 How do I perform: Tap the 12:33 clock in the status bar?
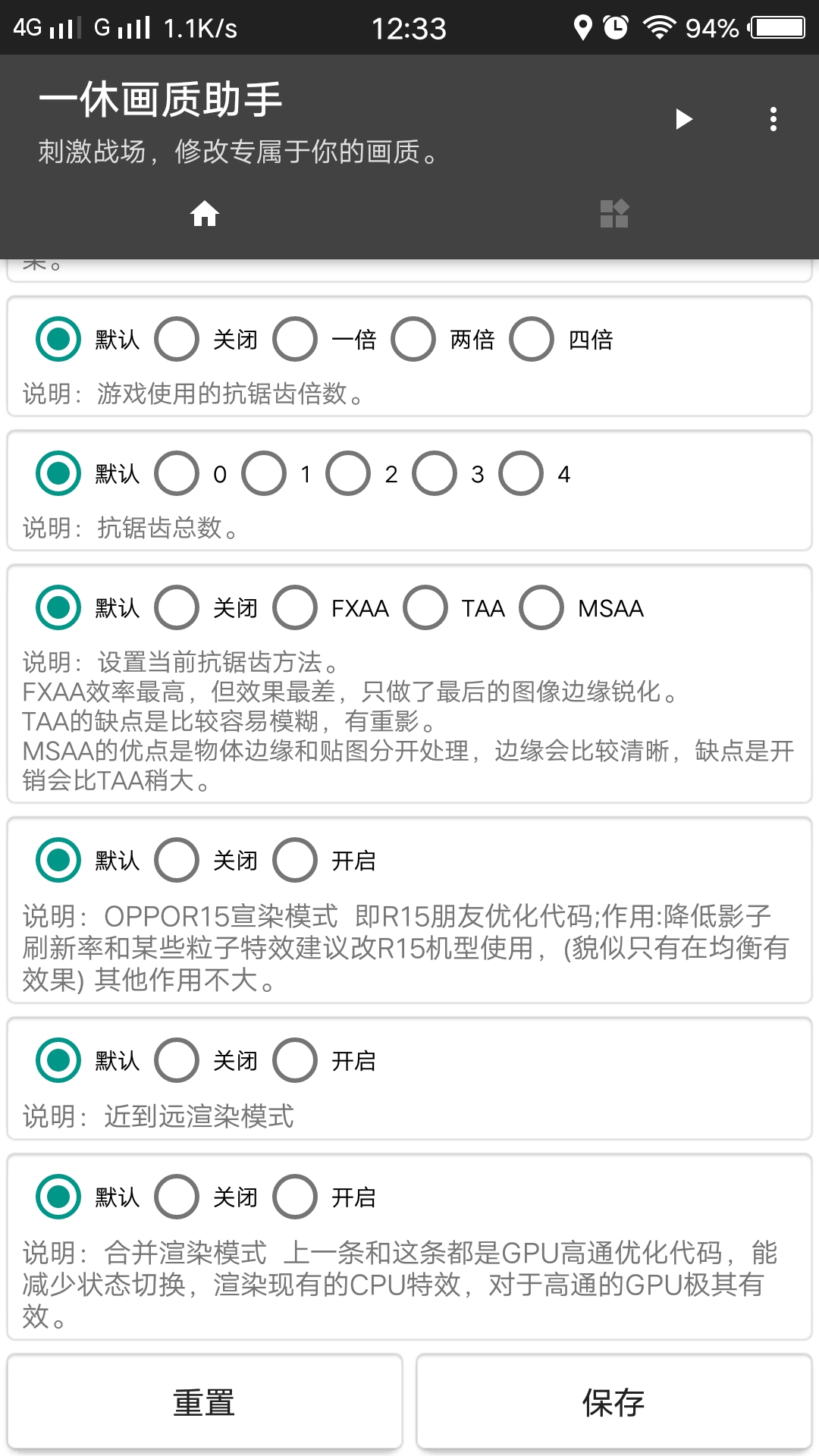pos(409,27)
